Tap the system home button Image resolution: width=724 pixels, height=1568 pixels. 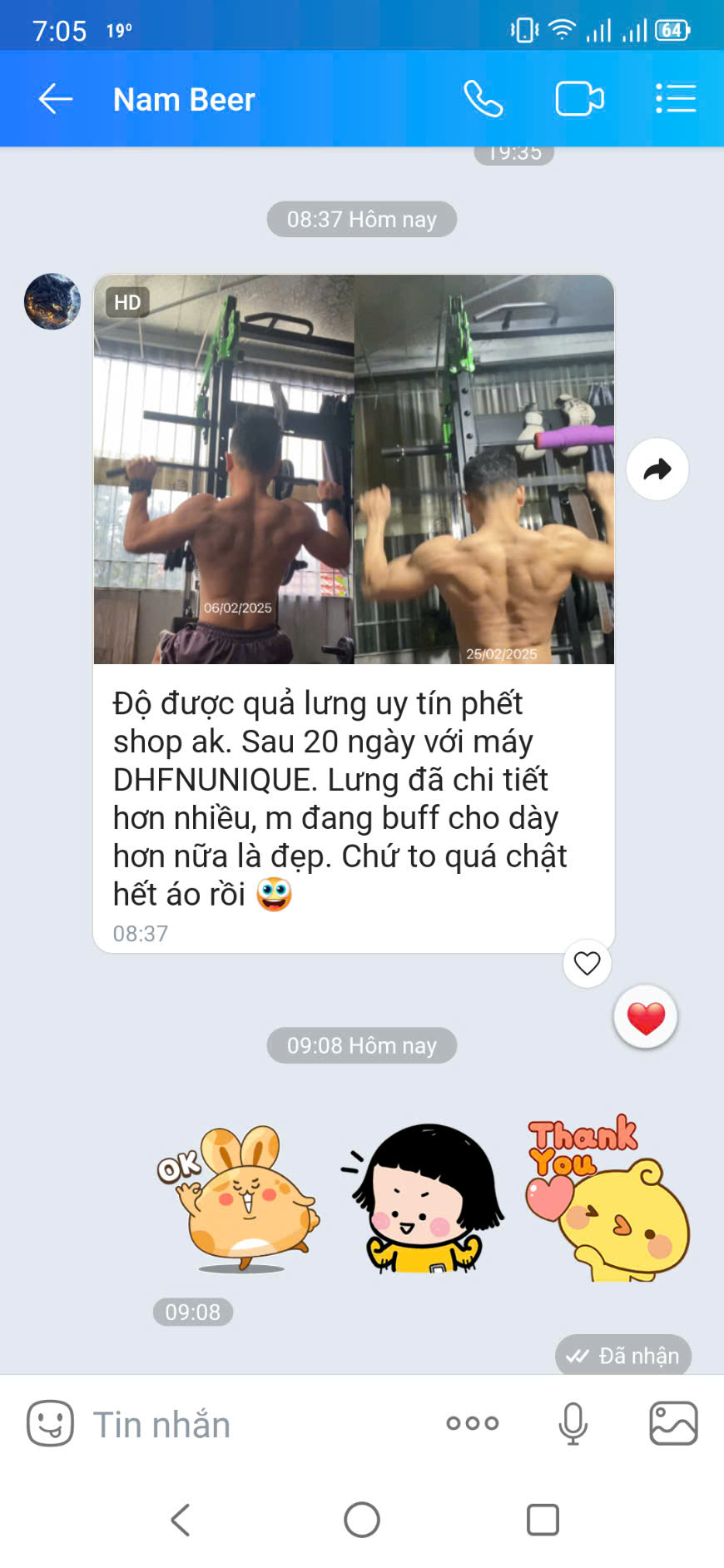point(362,1520)
